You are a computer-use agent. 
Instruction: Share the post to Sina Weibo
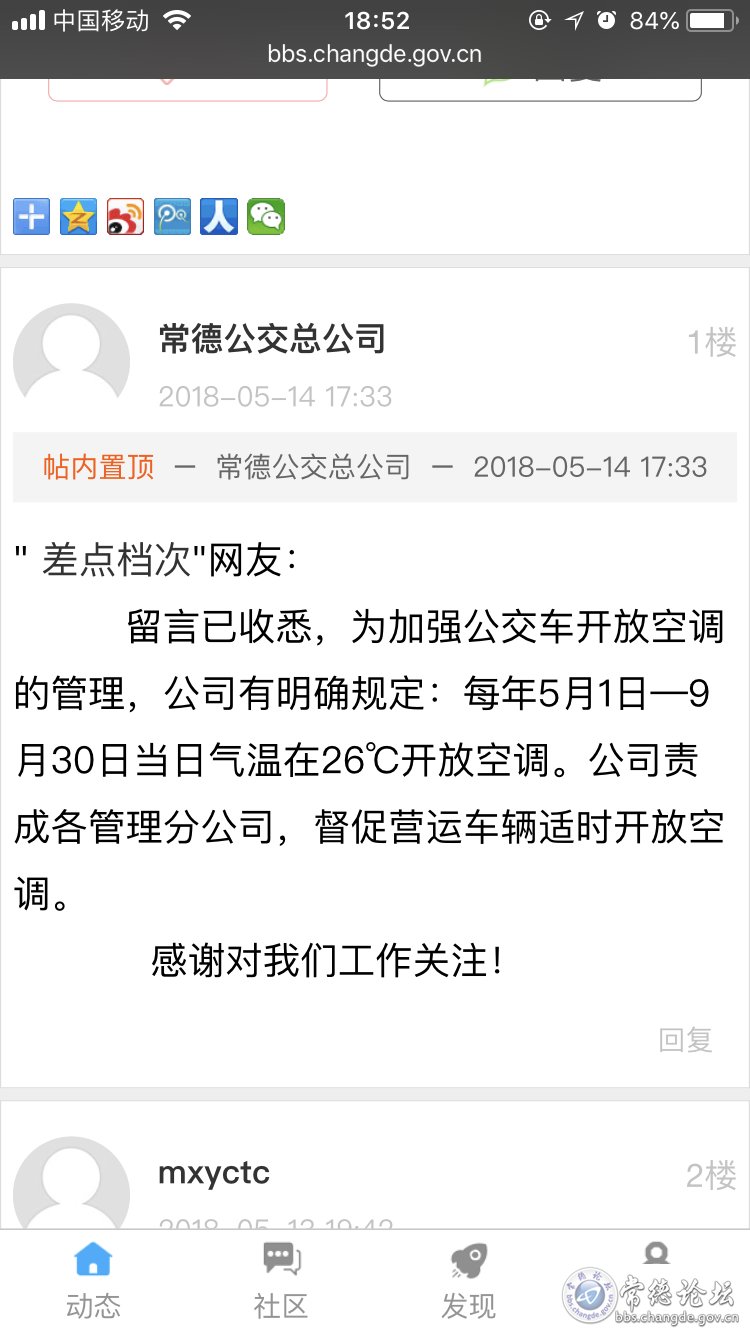[125, 216]
